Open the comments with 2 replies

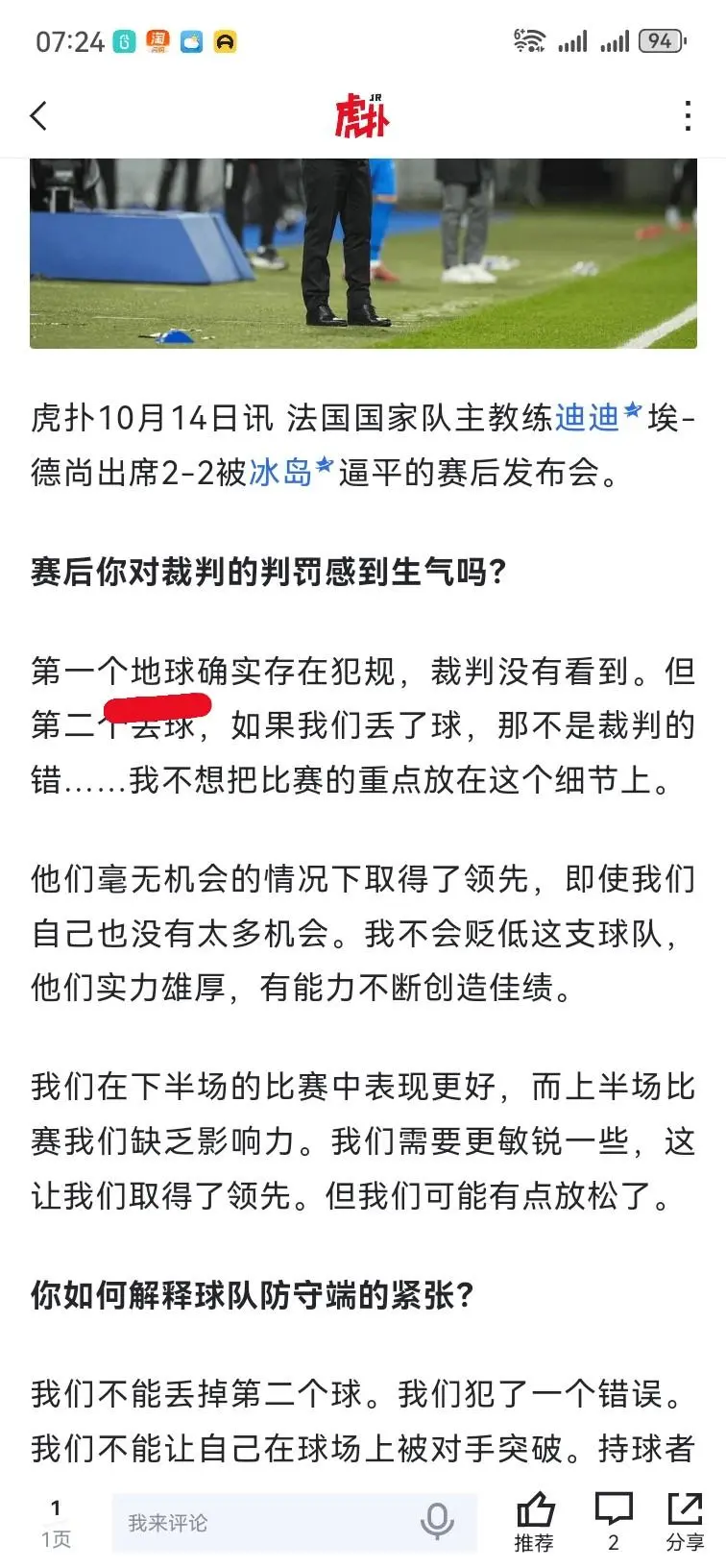pos(613,1520)
